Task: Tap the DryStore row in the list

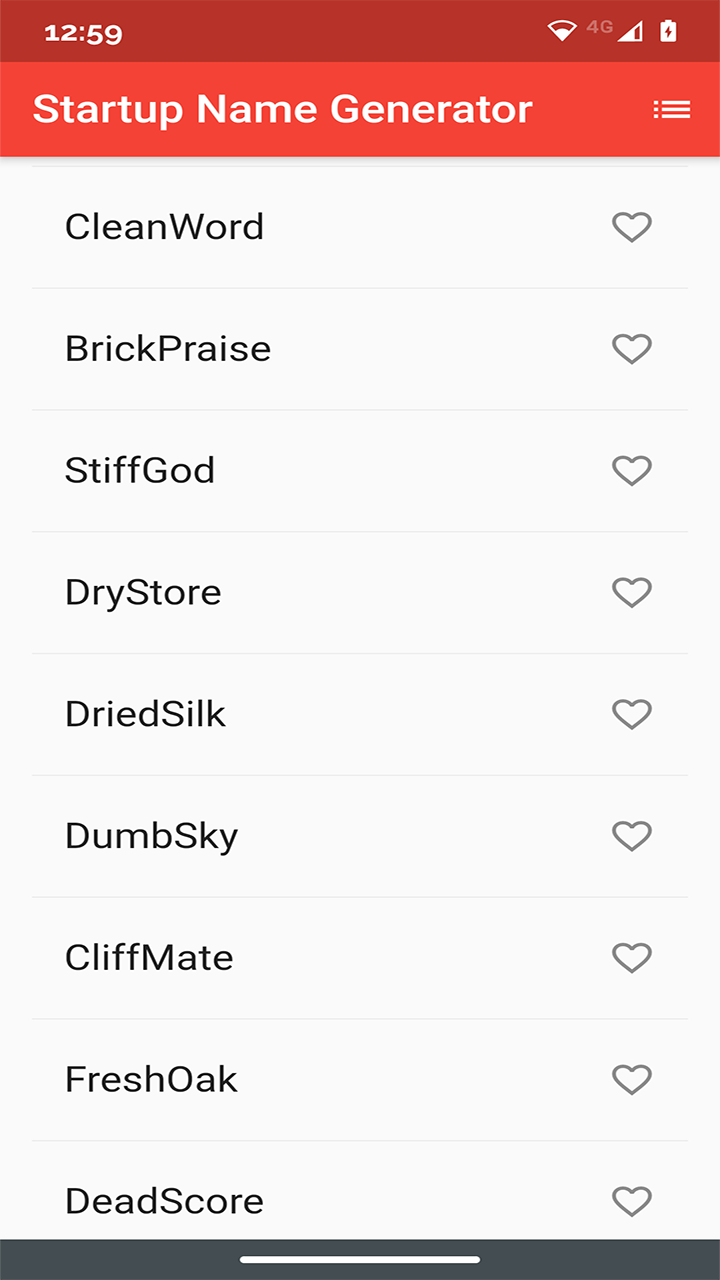Action: [143, 592]
